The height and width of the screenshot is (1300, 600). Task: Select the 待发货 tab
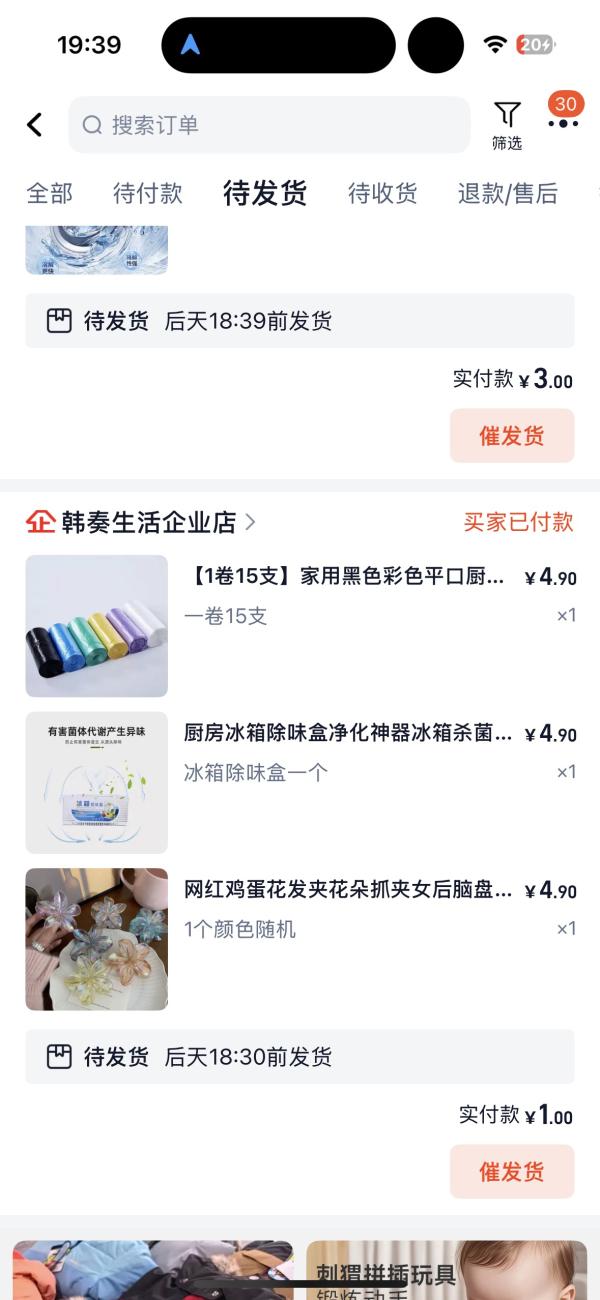265,193
